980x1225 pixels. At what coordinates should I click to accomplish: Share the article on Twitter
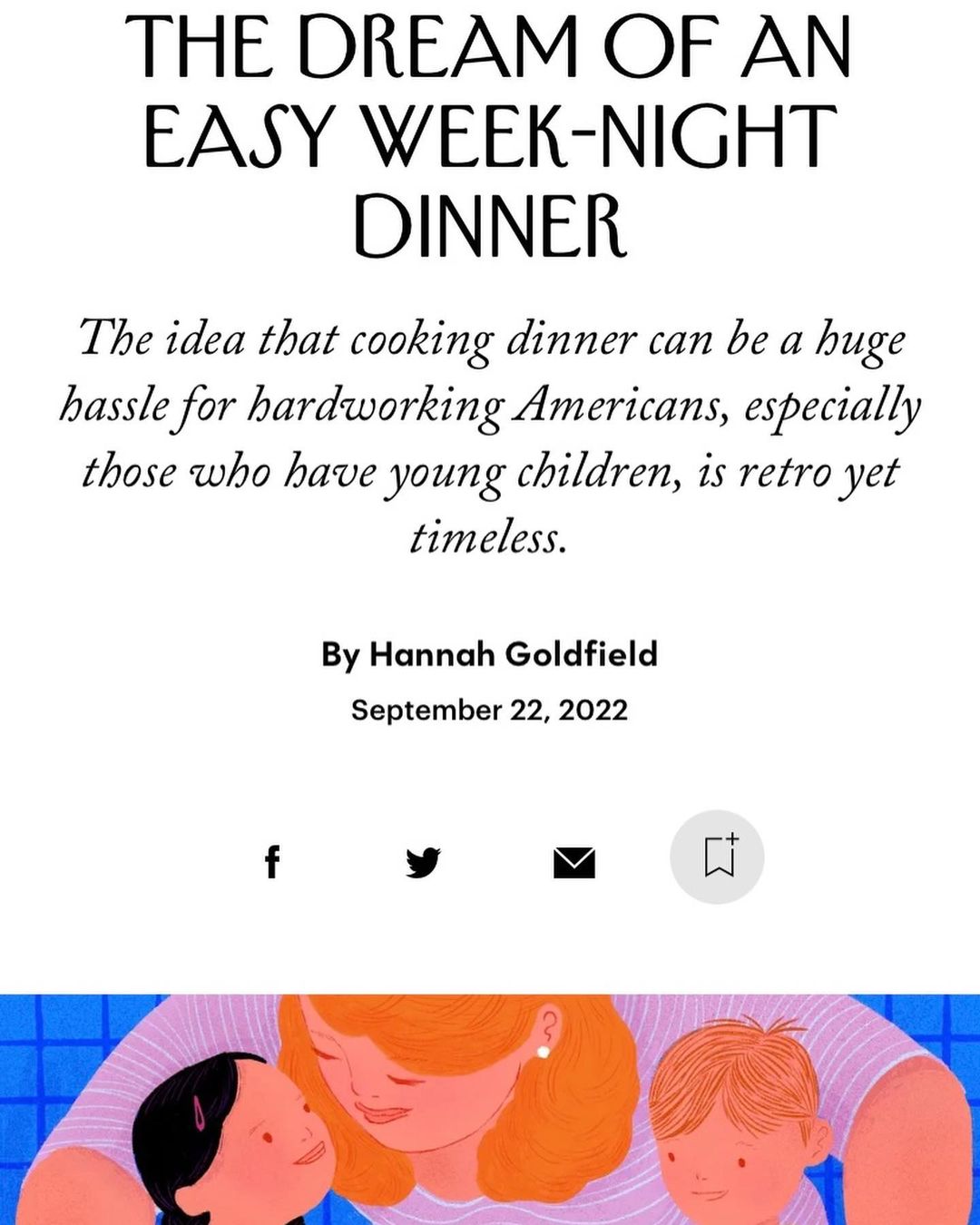423,861
